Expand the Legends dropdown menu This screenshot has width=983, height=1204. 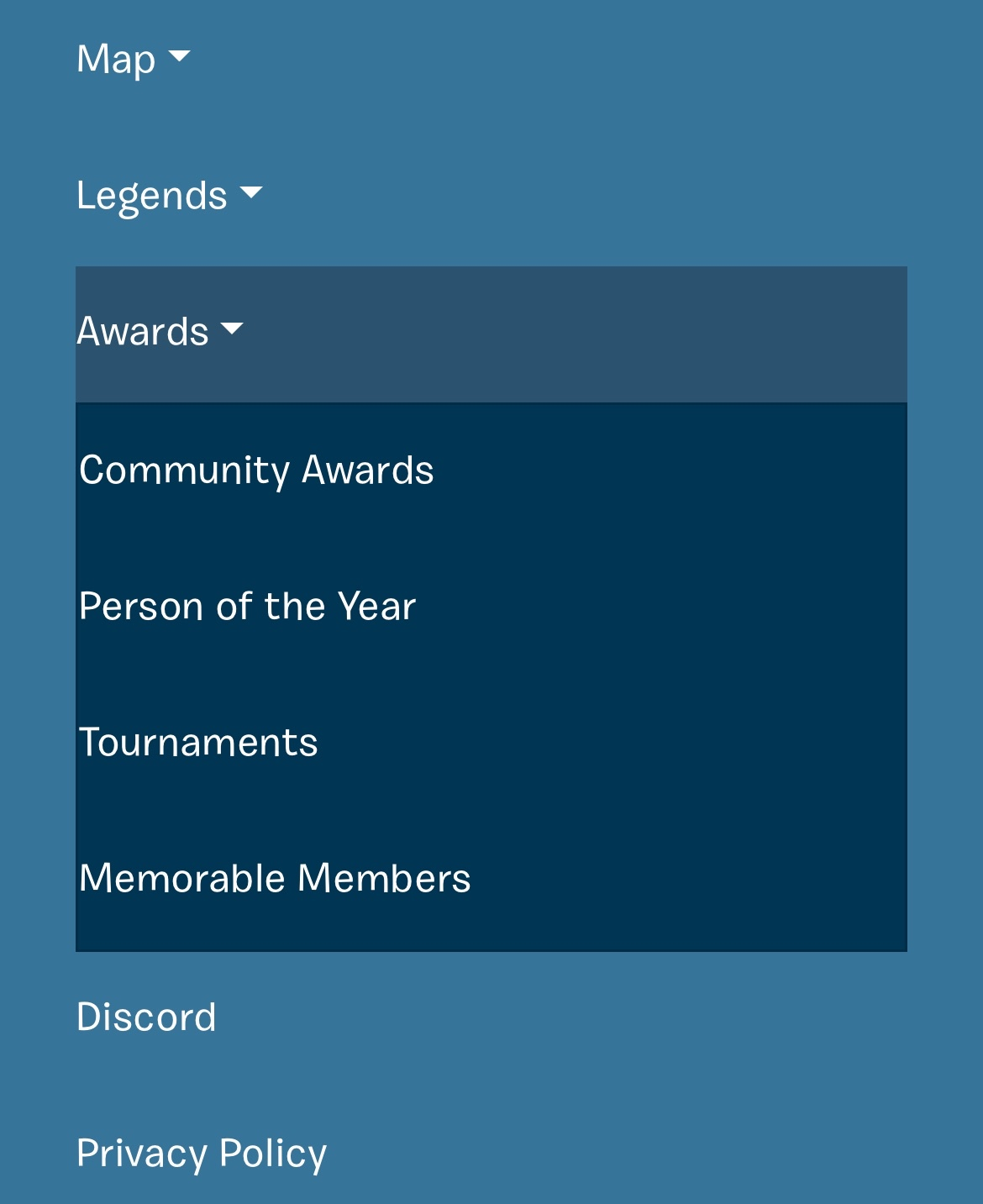168,196
